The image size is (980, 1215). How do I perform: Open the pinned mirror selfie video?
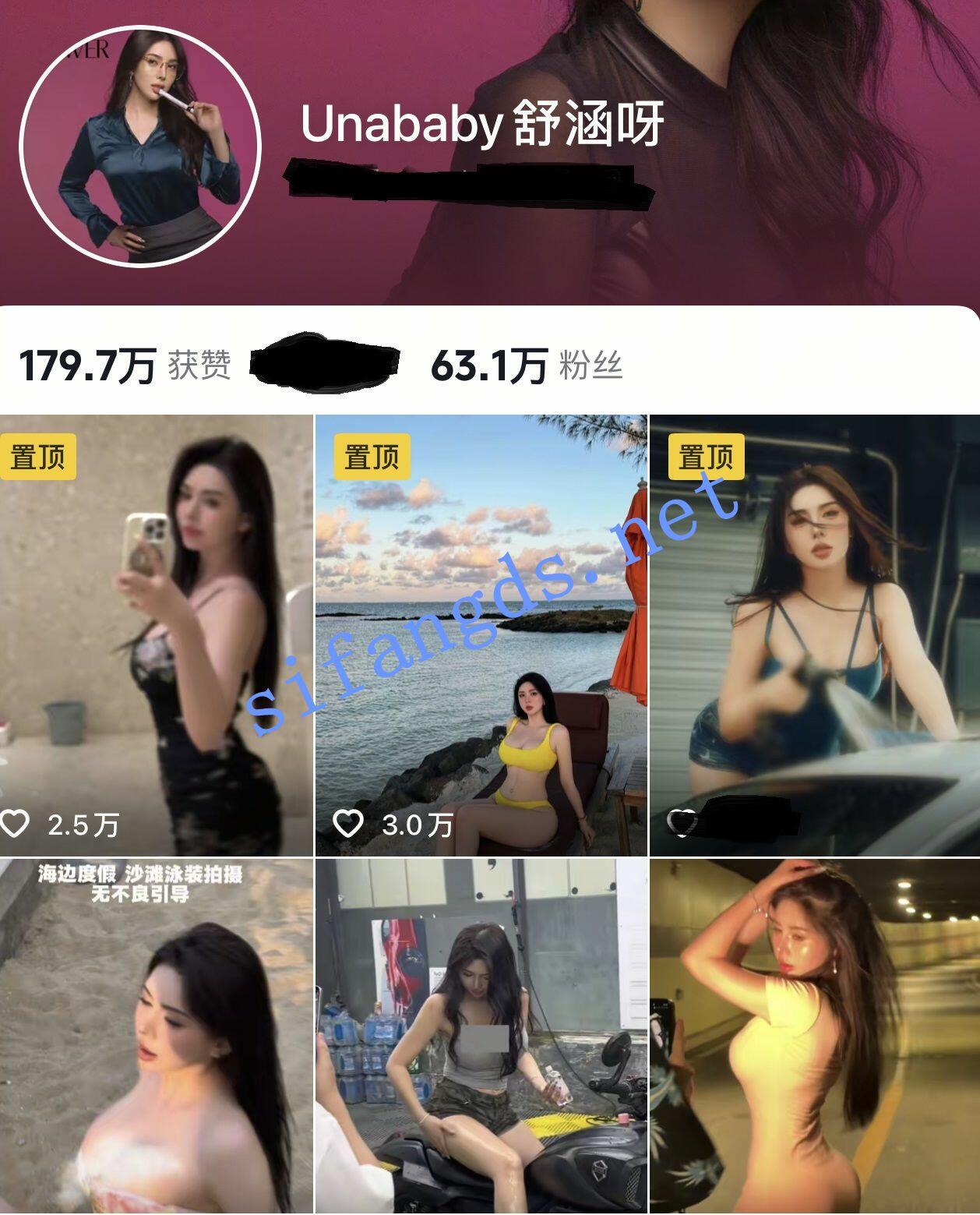point(156,635)
